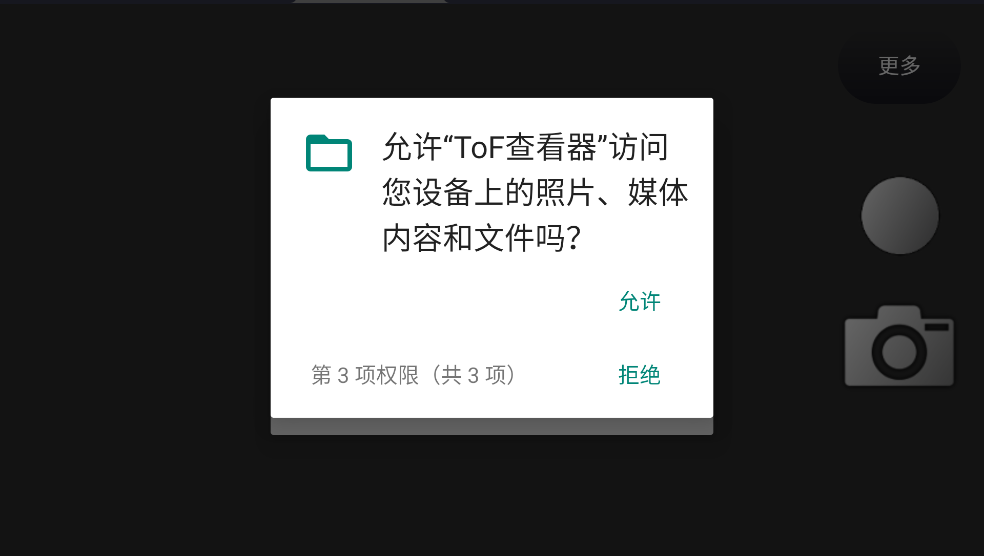Image resolution: width=984 pixels, height=556 pixels.
Task: Tap 允许 to grant file access
Action: pyautogui.click(x=639, y=301)
